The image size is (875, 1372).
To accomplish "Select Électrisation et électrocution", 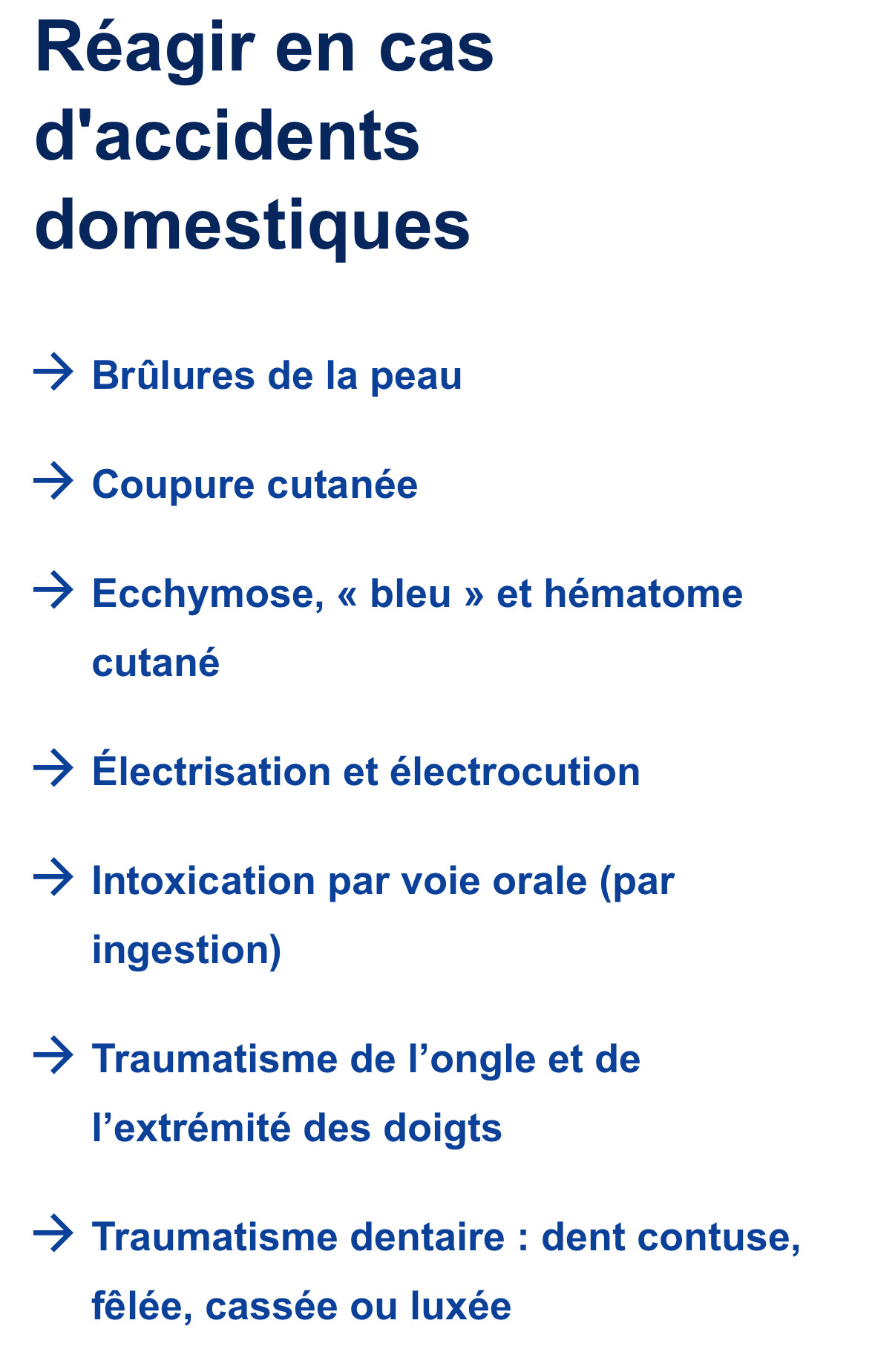I will (x=366, y=772).
